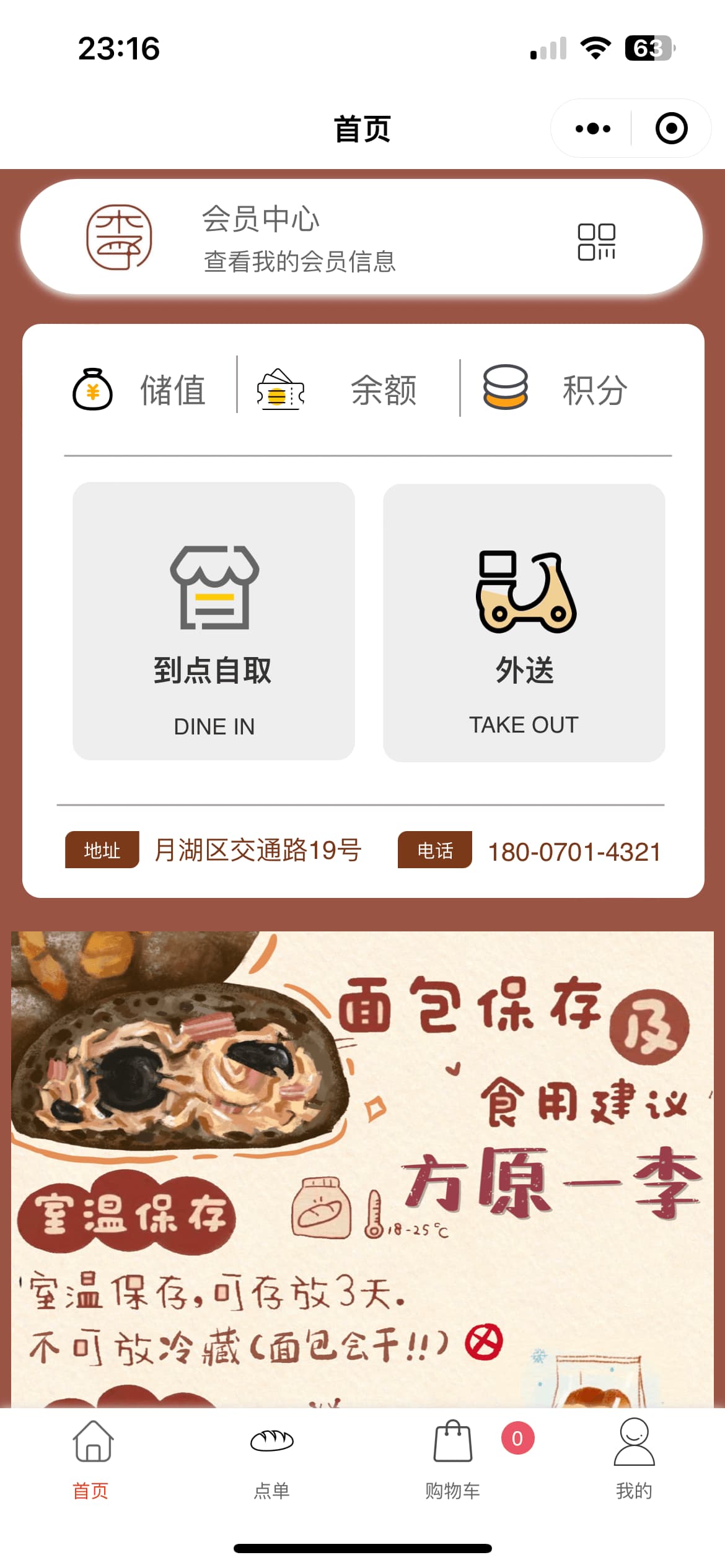This screenshot has height=1568, width=725.
Task: Open the 面包保存及食用建议 banner
Action: (x=362, y=1164)
